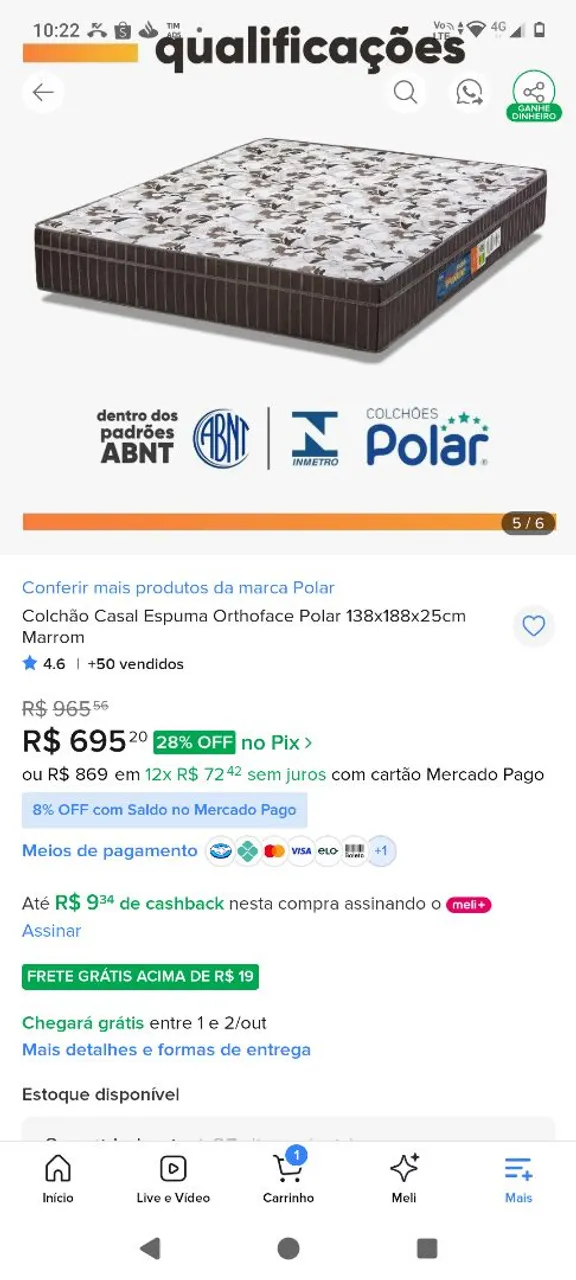Open Conferir mais produtos da marca Polar
Image resolution: width=576 pixels, height=1280 pixels.
[178, 587]
